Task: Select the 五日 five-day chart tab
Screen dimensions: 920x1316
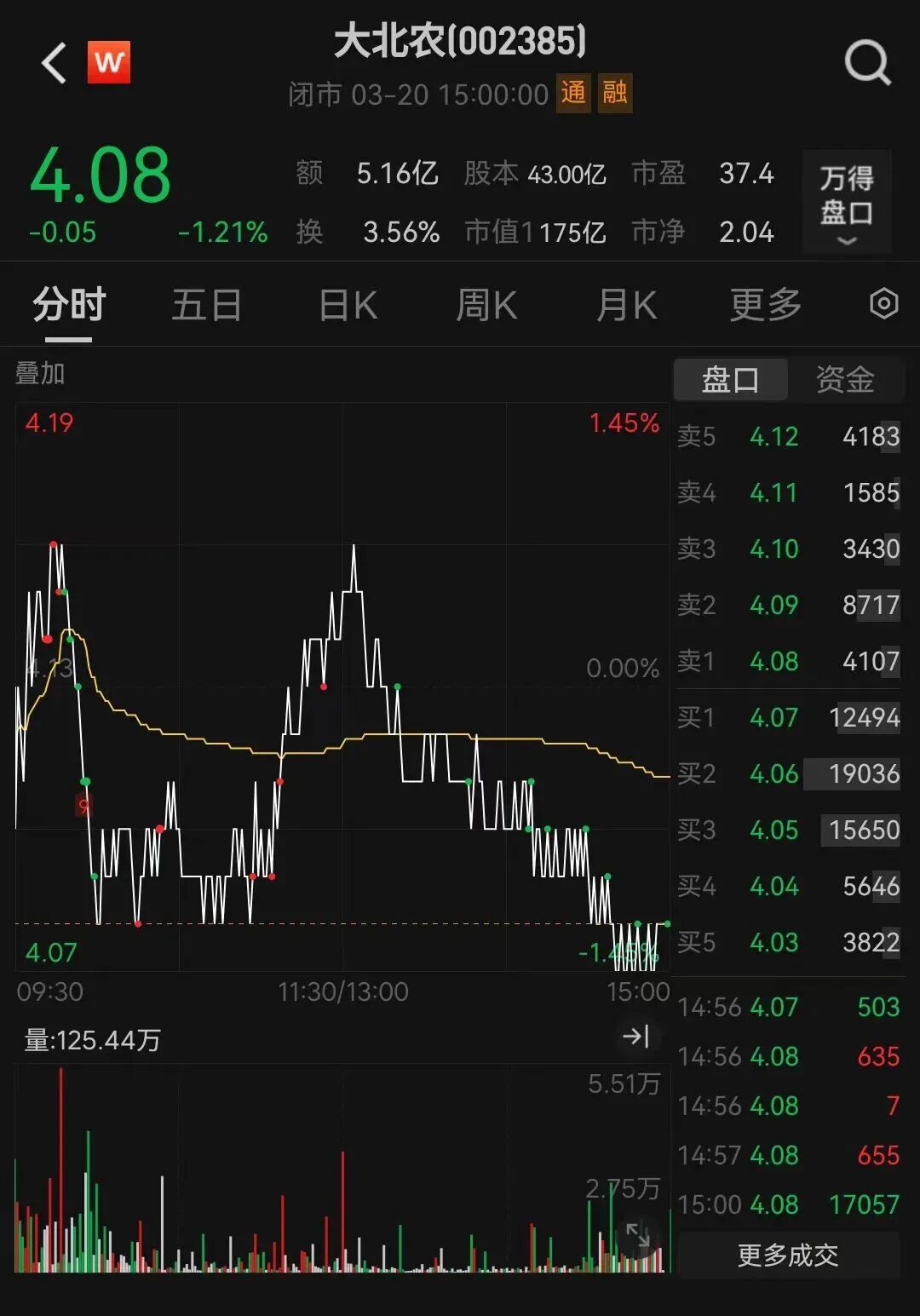Action: pyautogui.click(x=206, y=304)
